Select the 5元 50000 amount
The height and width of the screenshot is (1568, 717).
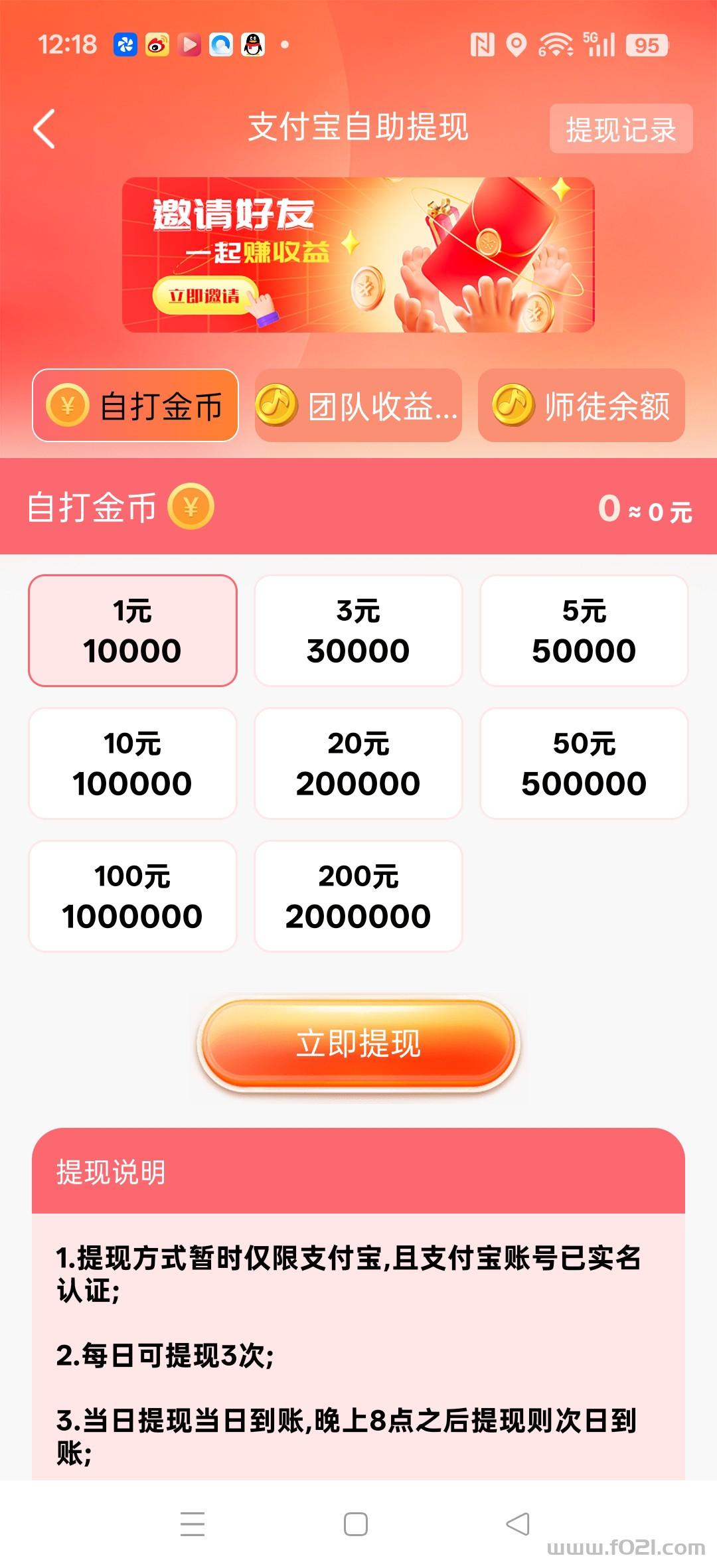pos(584,631)
